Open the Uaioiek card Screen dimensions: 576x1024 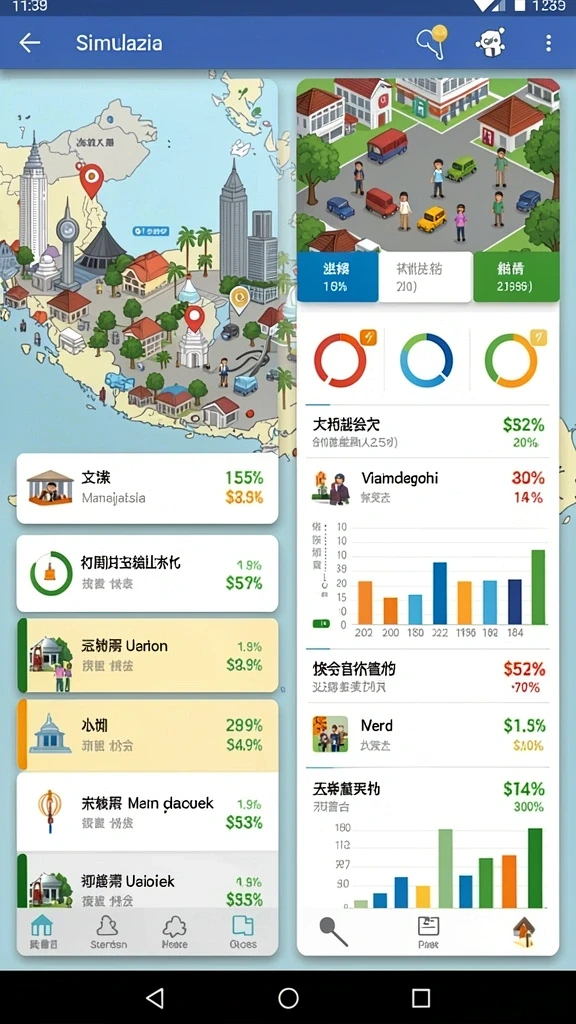pos(147,881)
